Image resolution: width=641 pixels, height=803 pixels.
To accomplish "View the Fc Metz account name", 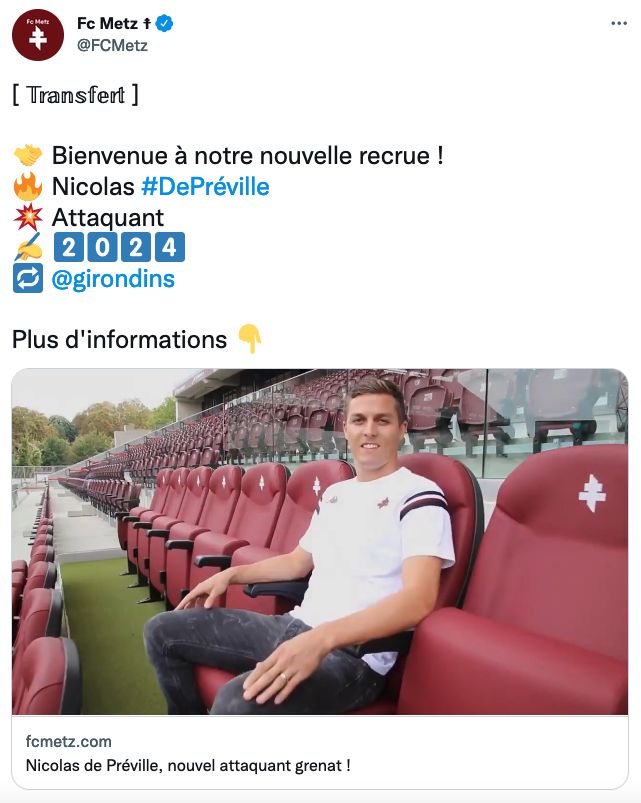I will pos(107,24).
